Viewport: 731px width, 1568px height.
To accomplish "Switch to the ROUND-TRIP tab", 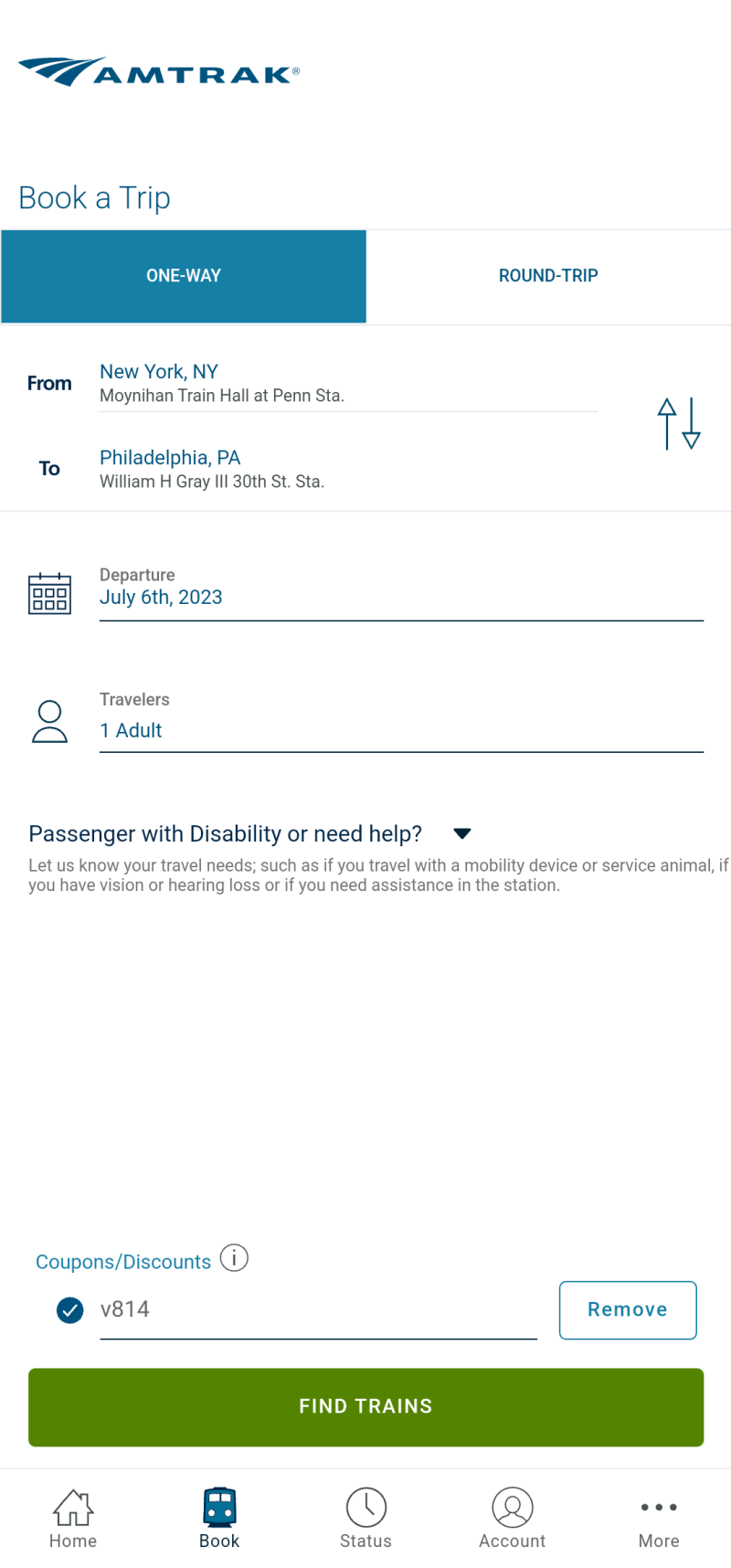I will 548,276.
